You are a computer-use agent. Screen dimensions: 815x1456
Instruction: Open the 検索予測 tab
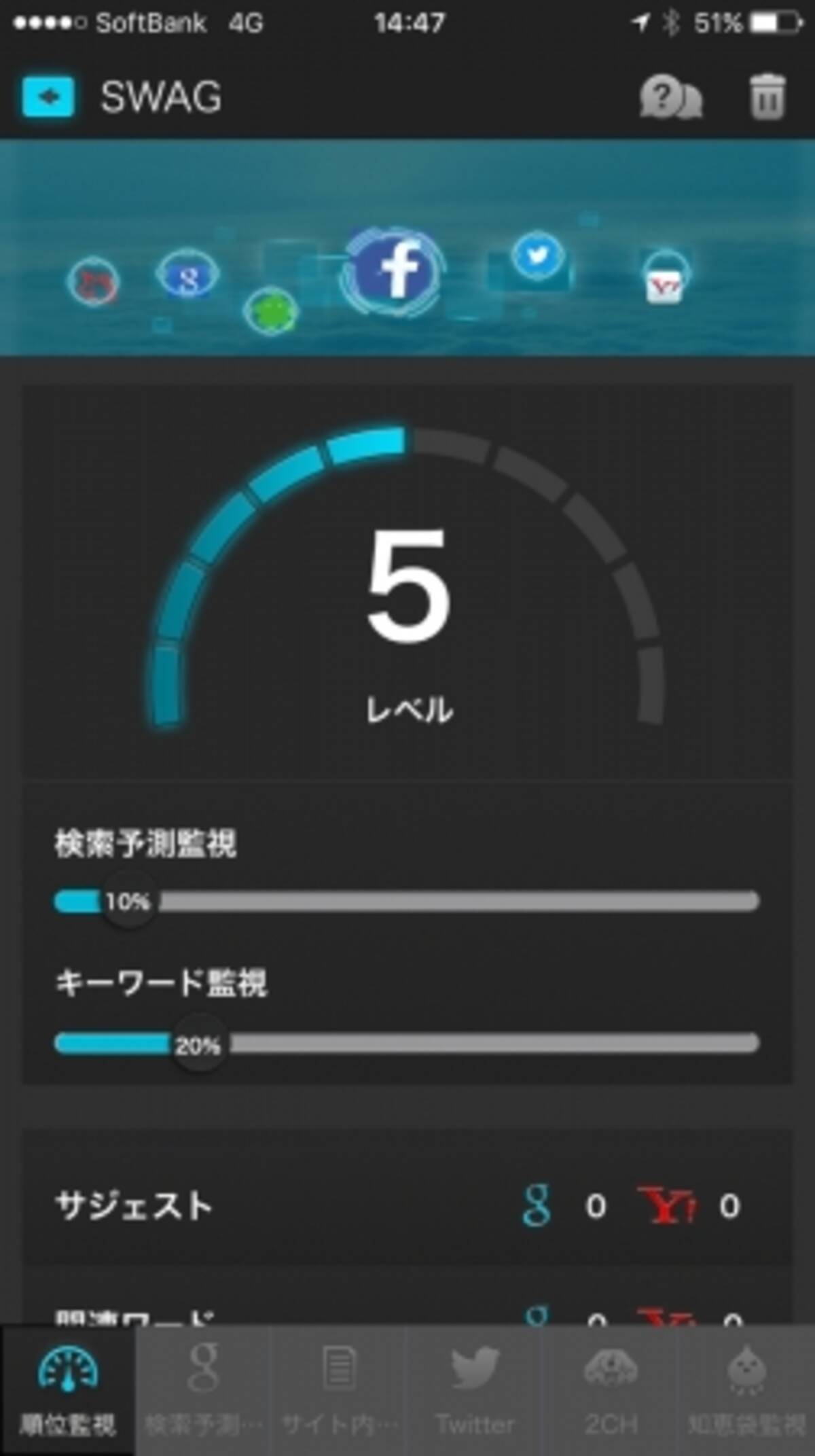(203, 1391)
